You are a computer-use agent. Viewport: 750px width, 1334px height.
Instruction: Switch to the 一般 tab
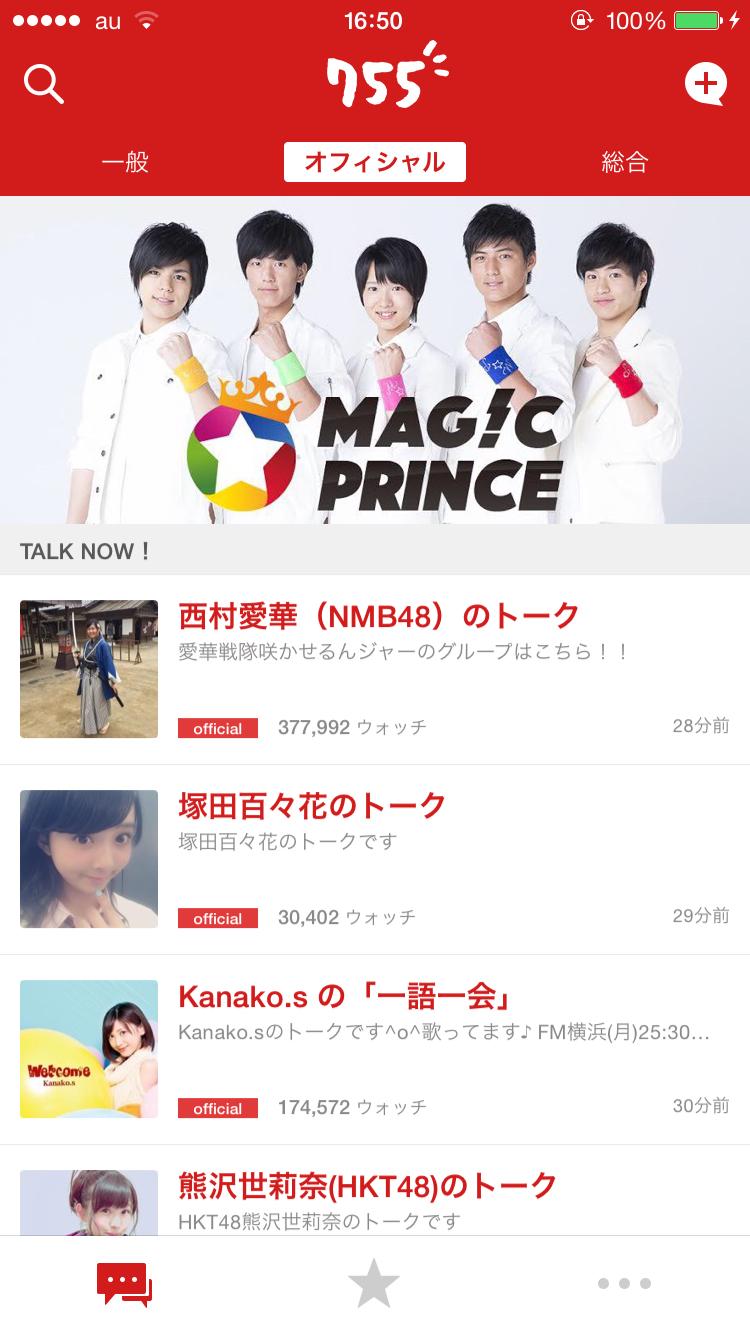tap(125, 162)
